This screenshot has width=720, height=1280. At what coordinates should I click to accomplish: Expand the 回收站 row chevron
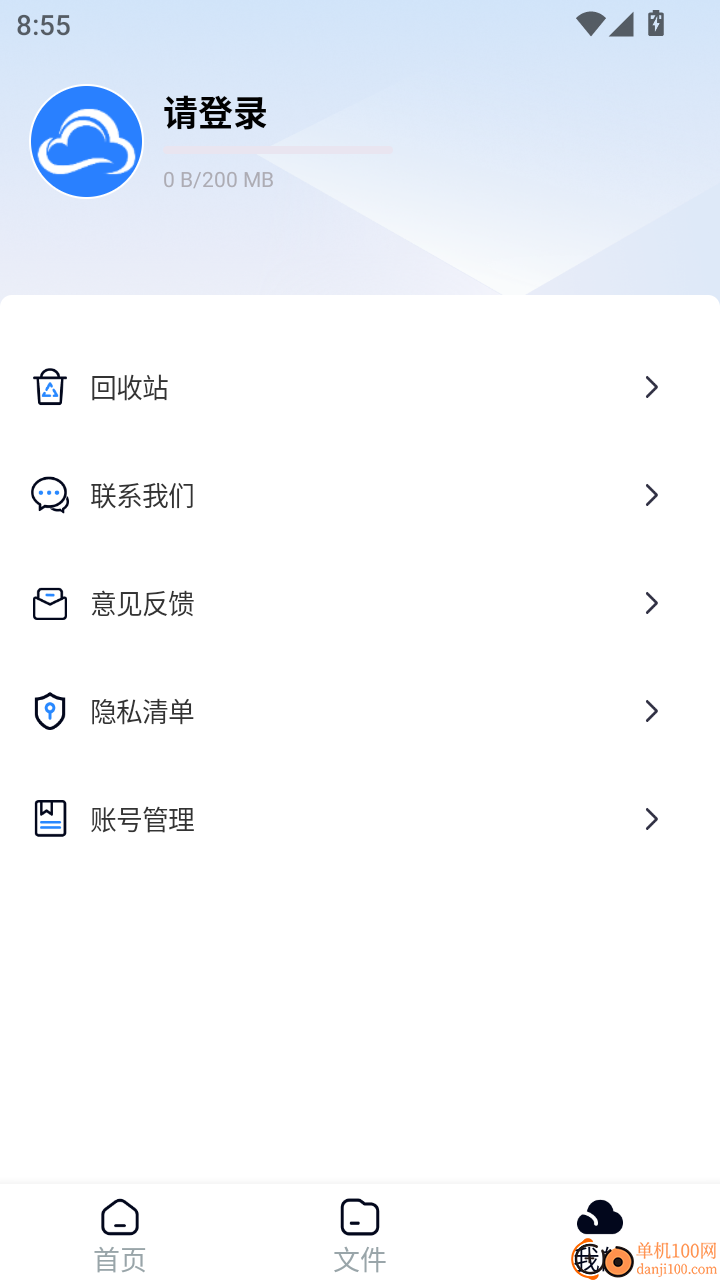[x=652, y=387]
